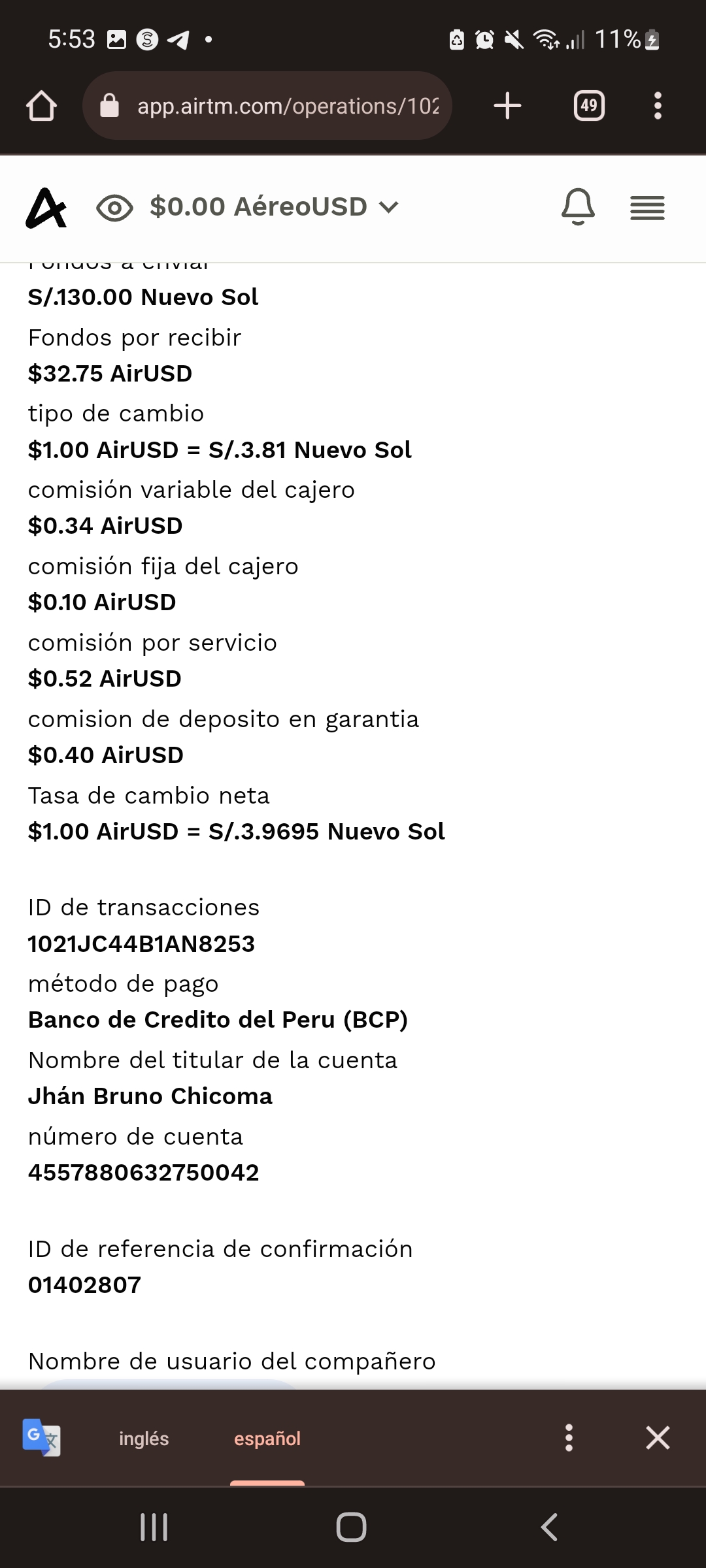Hide the balance with the eye icon
Viewport: 706px width, 1568px height.
pyautogui.click(x=114, y=208)
